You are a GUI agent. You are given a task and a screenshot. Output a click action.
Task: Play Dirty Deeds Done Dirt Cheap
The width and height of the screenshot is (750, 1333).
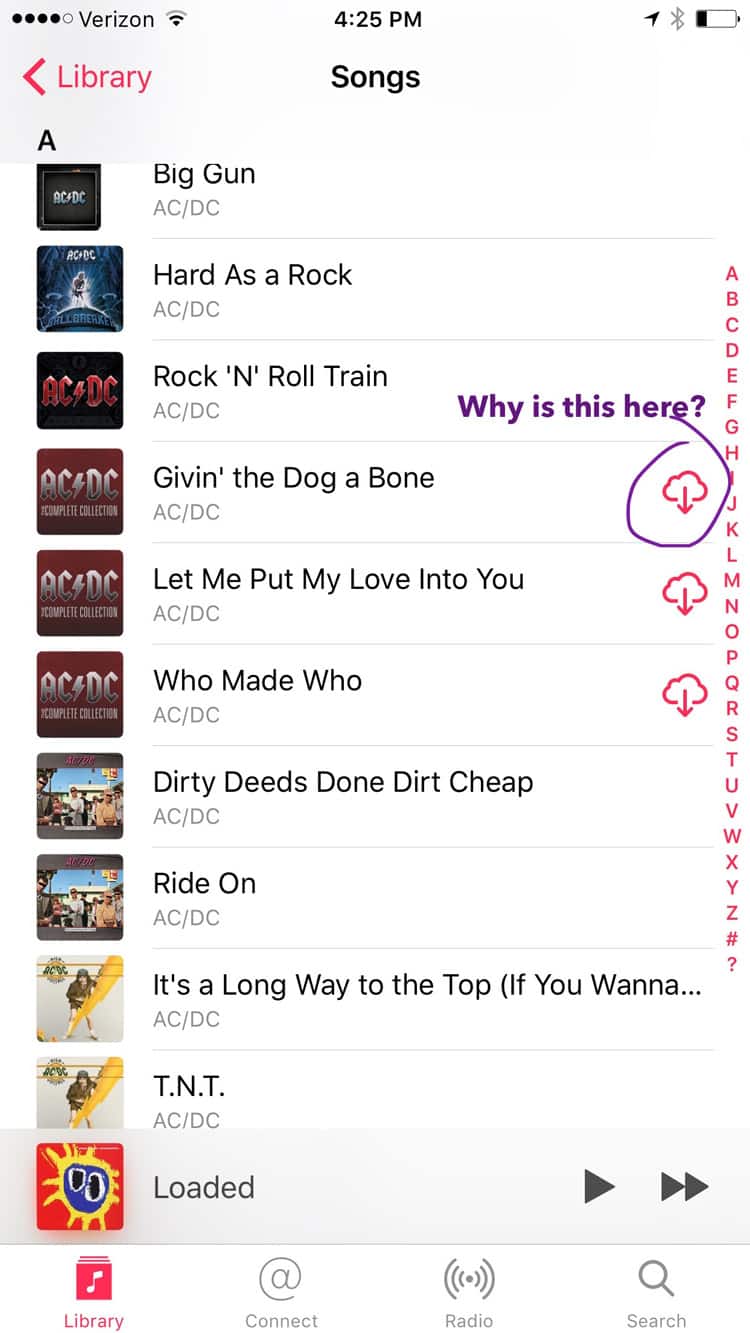pyautogui.click(x=342, y=796)
